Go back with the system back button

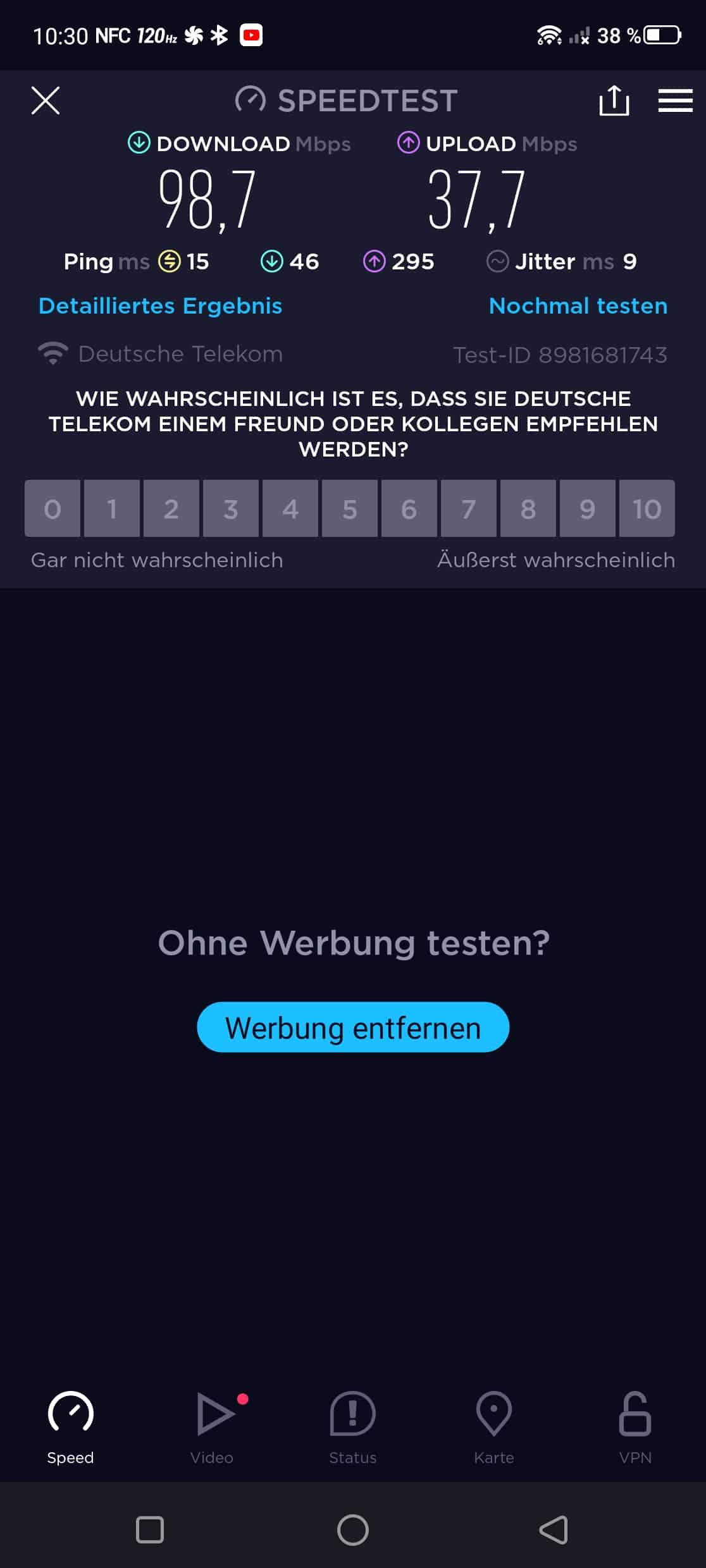(x=554, y=1530)
